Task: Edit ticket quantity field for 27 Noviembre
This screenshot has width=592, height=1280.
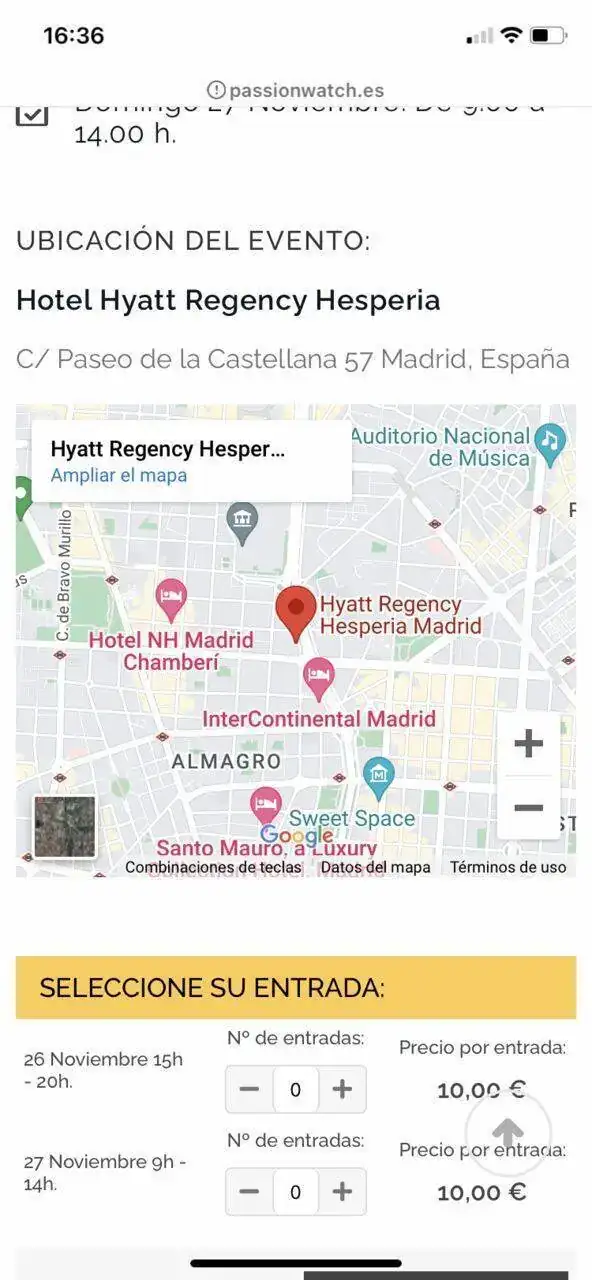Action: [x=295, y=1191]
